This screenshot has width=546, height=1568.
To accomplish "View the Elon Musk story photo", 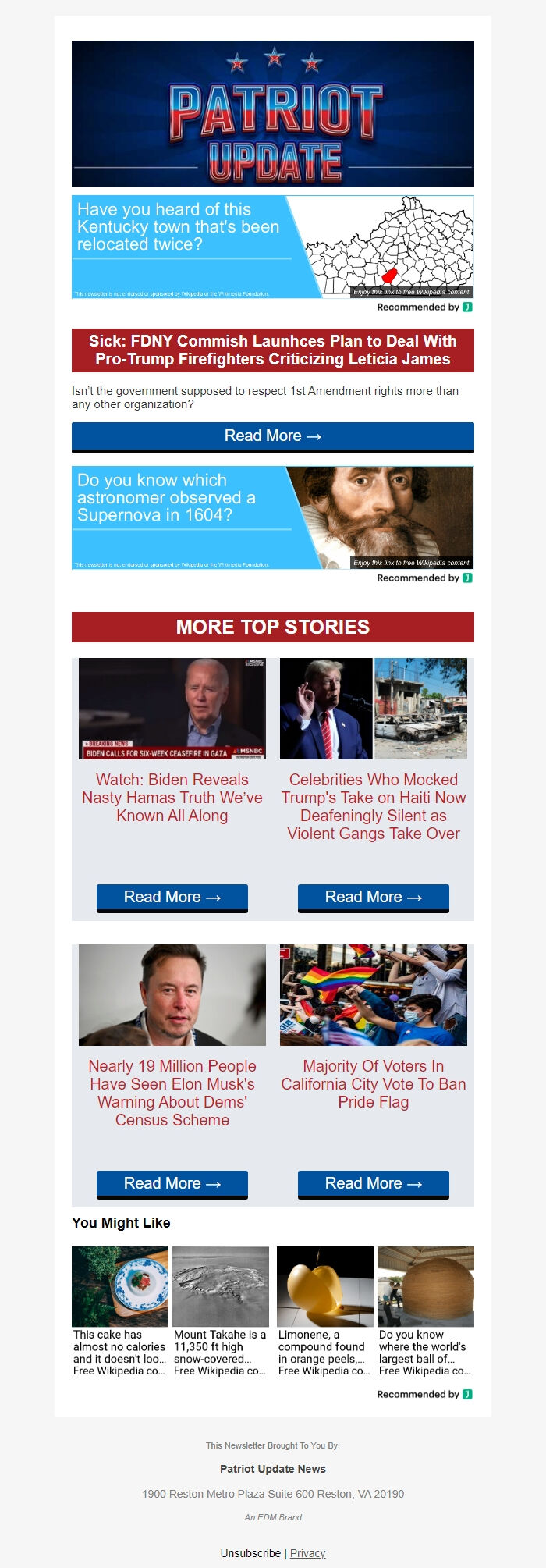I will tap(172, 995).
